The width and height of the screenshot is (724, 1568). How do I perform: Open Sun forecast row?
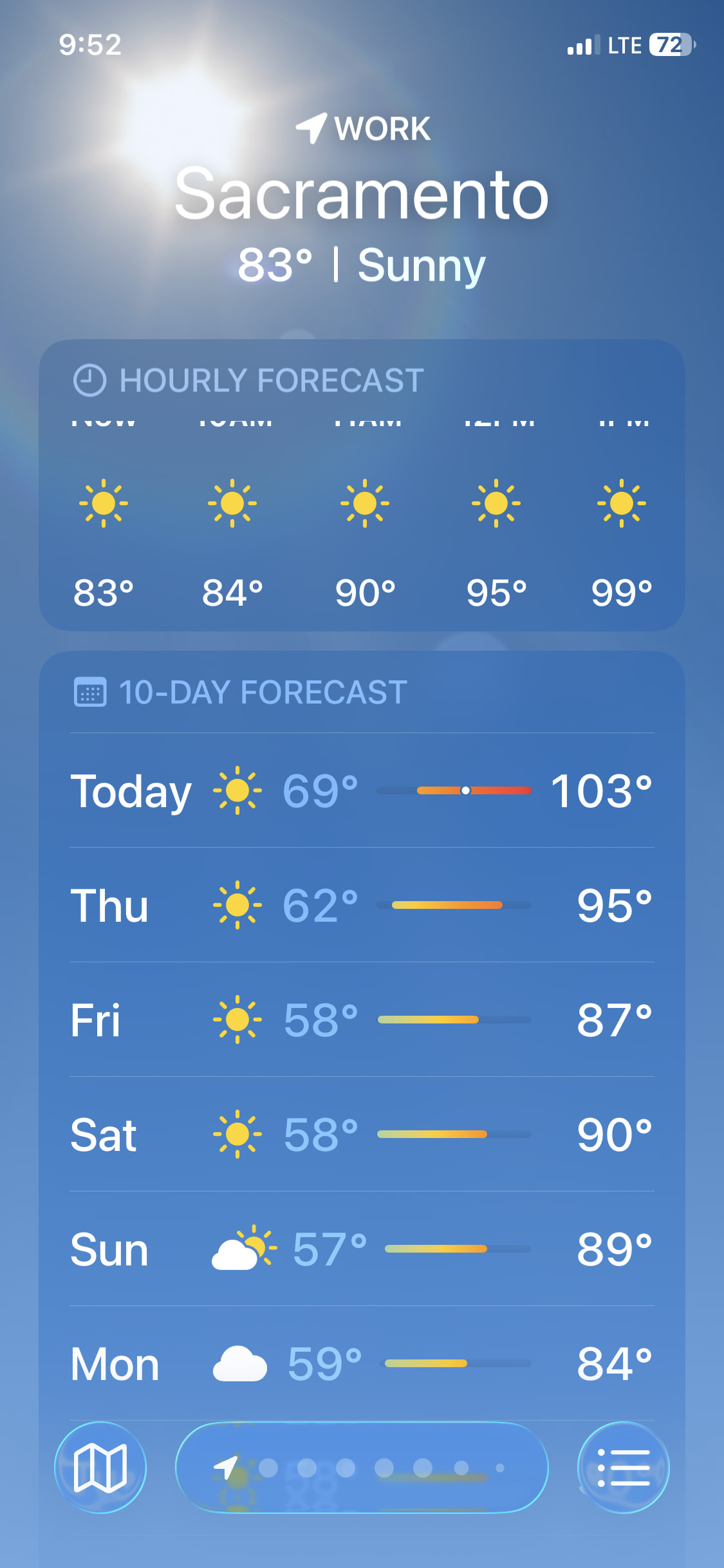(362, 1249)
